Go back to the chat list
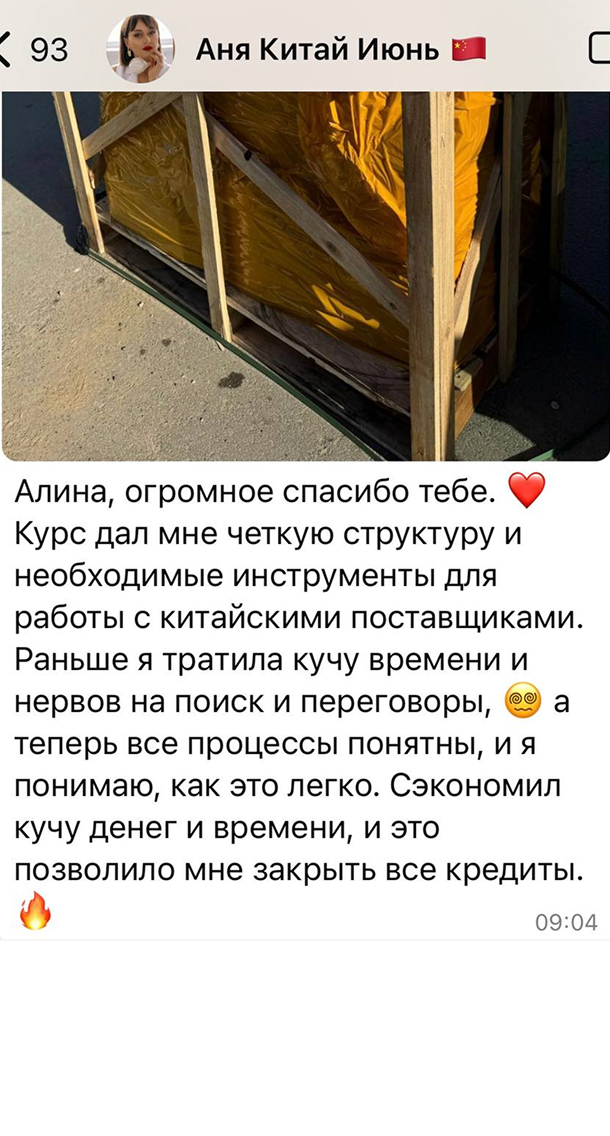 (x=30, y=49)
